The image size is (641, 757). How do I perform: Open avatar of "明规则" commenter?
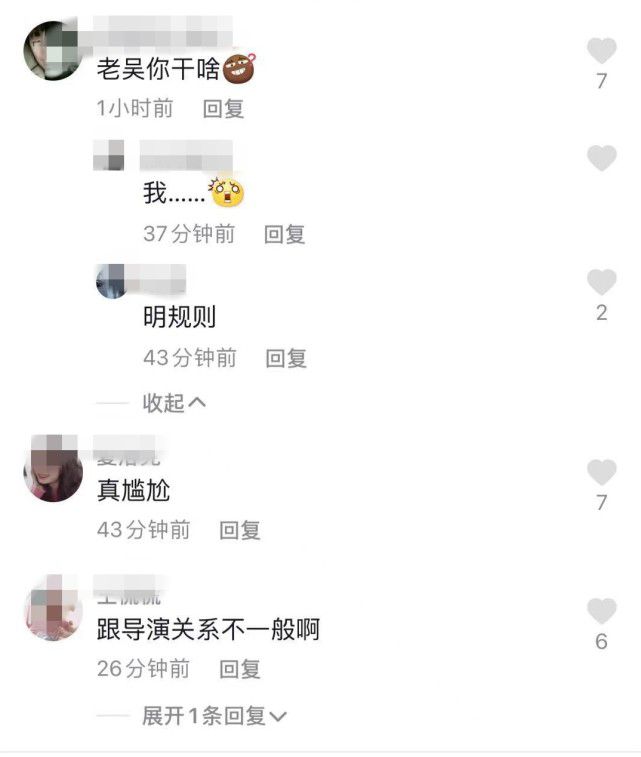pos(110,281)
